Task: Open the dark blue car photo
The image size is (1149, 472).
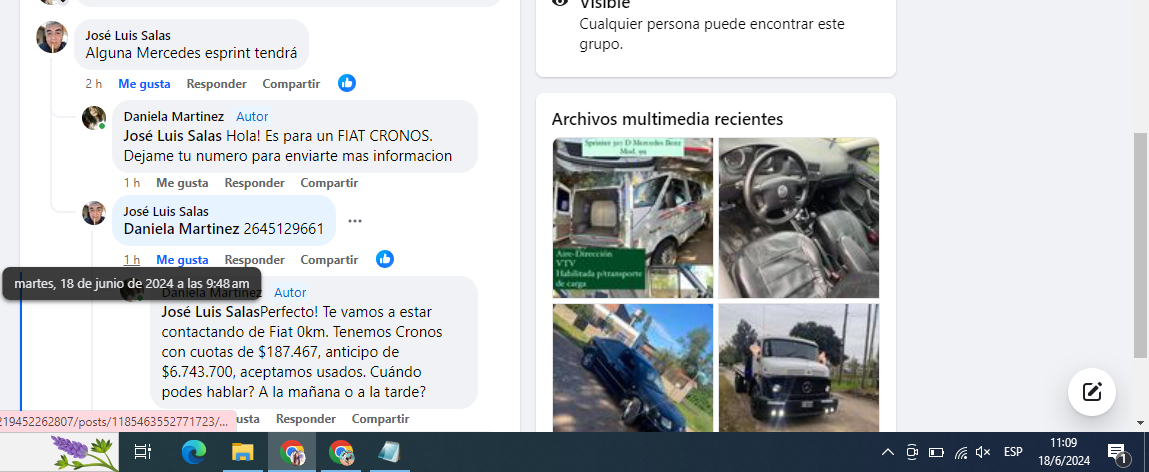Action: 633,368
